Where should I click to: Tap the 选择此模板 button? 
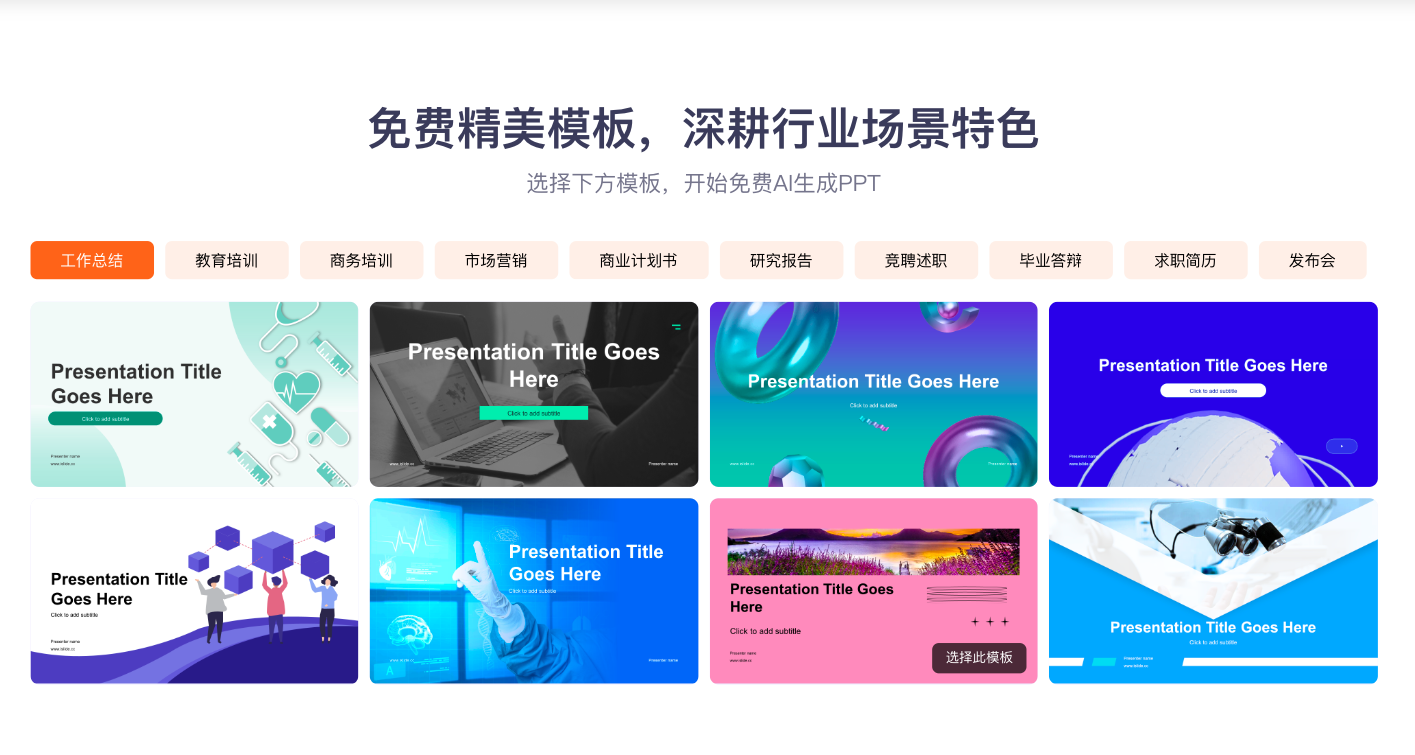[x=979, y=657]
